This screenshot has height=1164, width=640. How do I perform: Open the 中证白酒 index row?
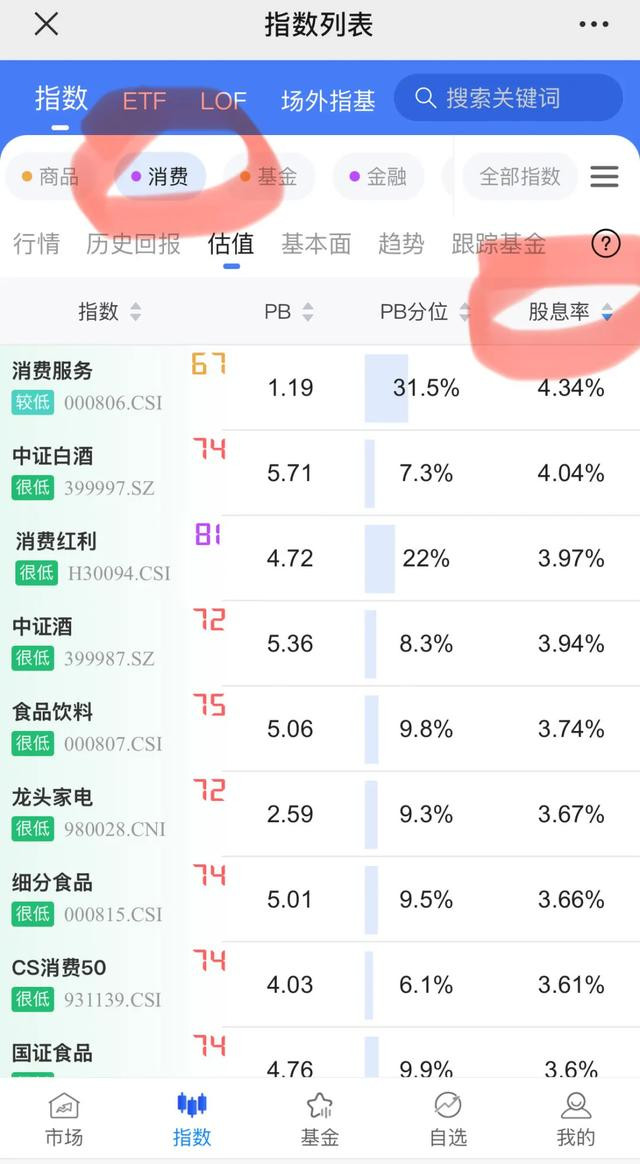(x=320, y=473)
